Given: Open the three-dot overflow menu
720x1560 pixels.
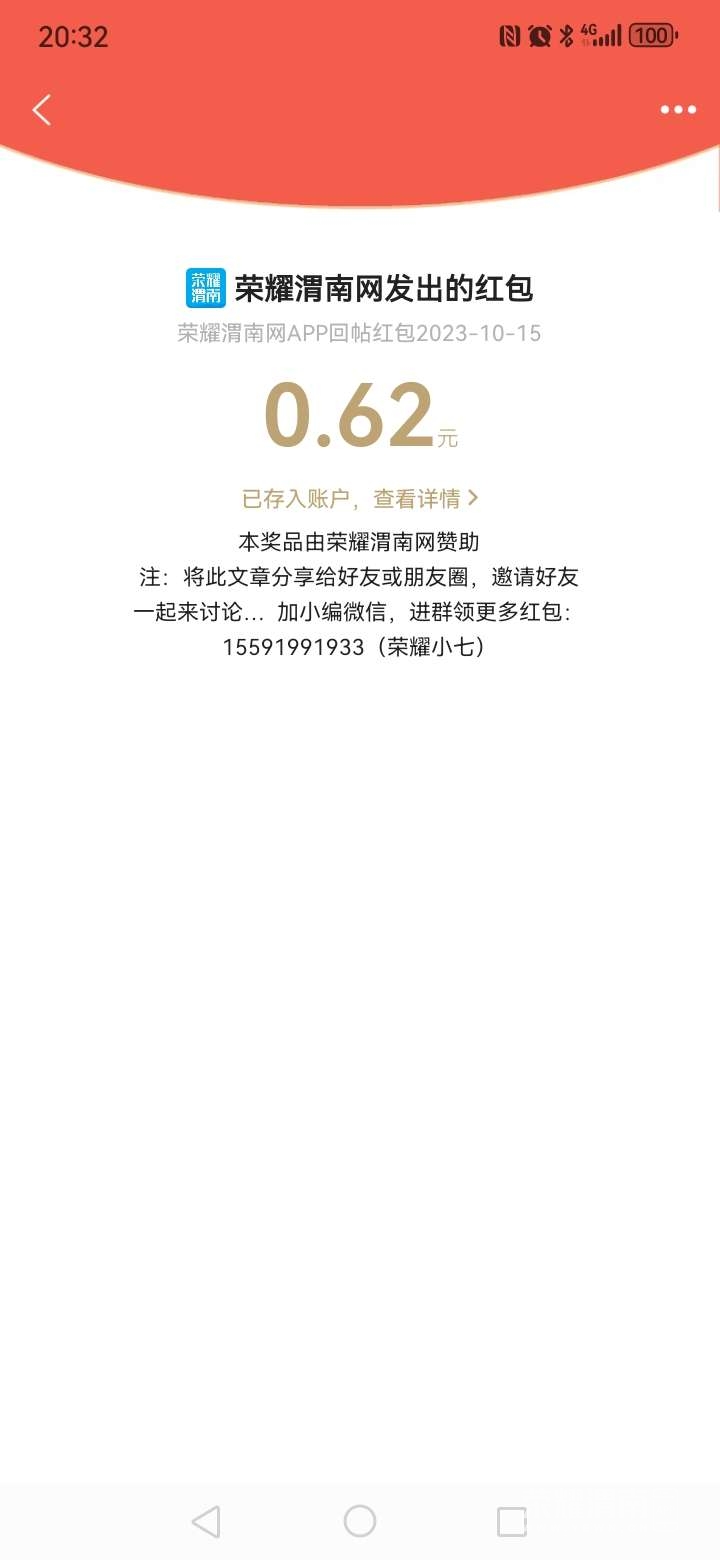Looking at the screenshot, I should pos(678,110).
